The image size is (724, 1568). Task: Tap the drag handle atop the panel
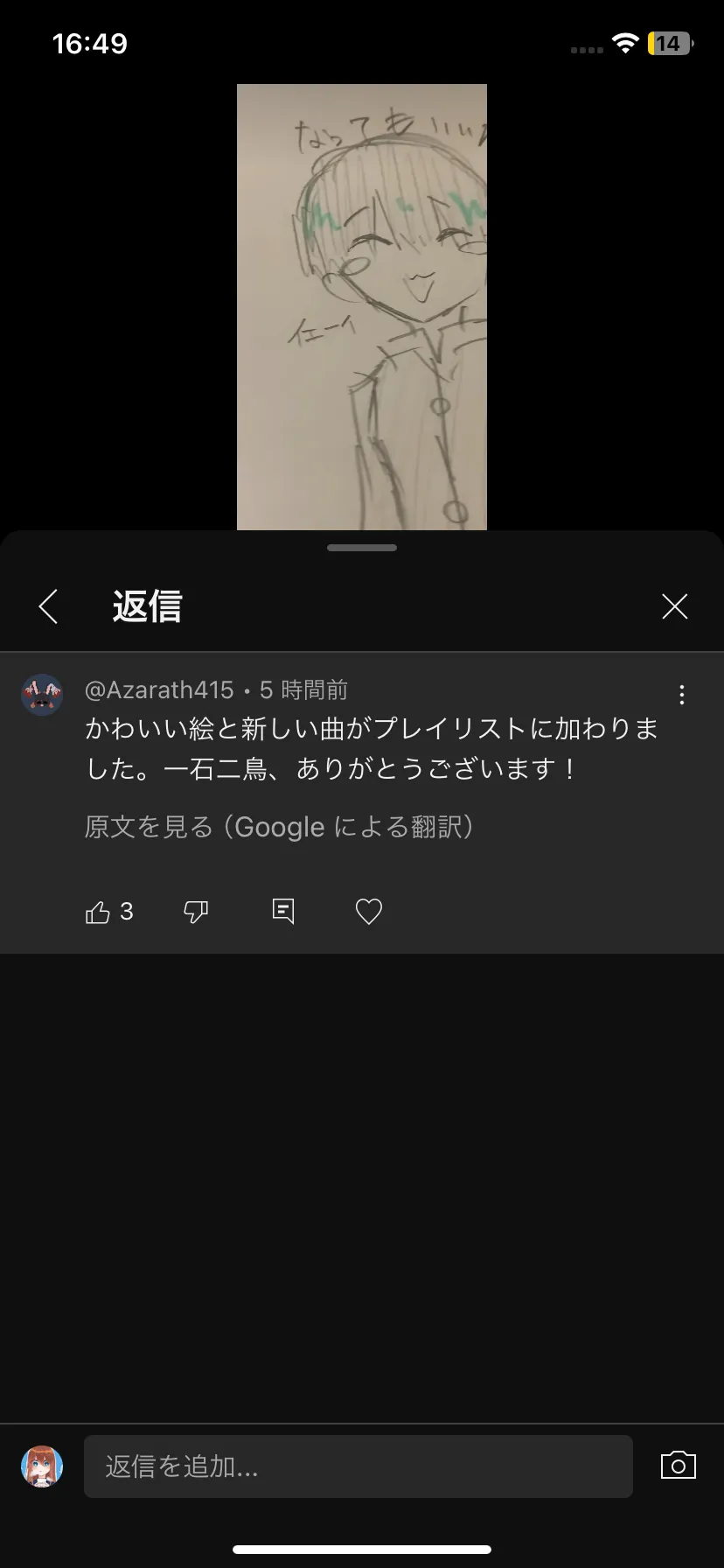362,548
